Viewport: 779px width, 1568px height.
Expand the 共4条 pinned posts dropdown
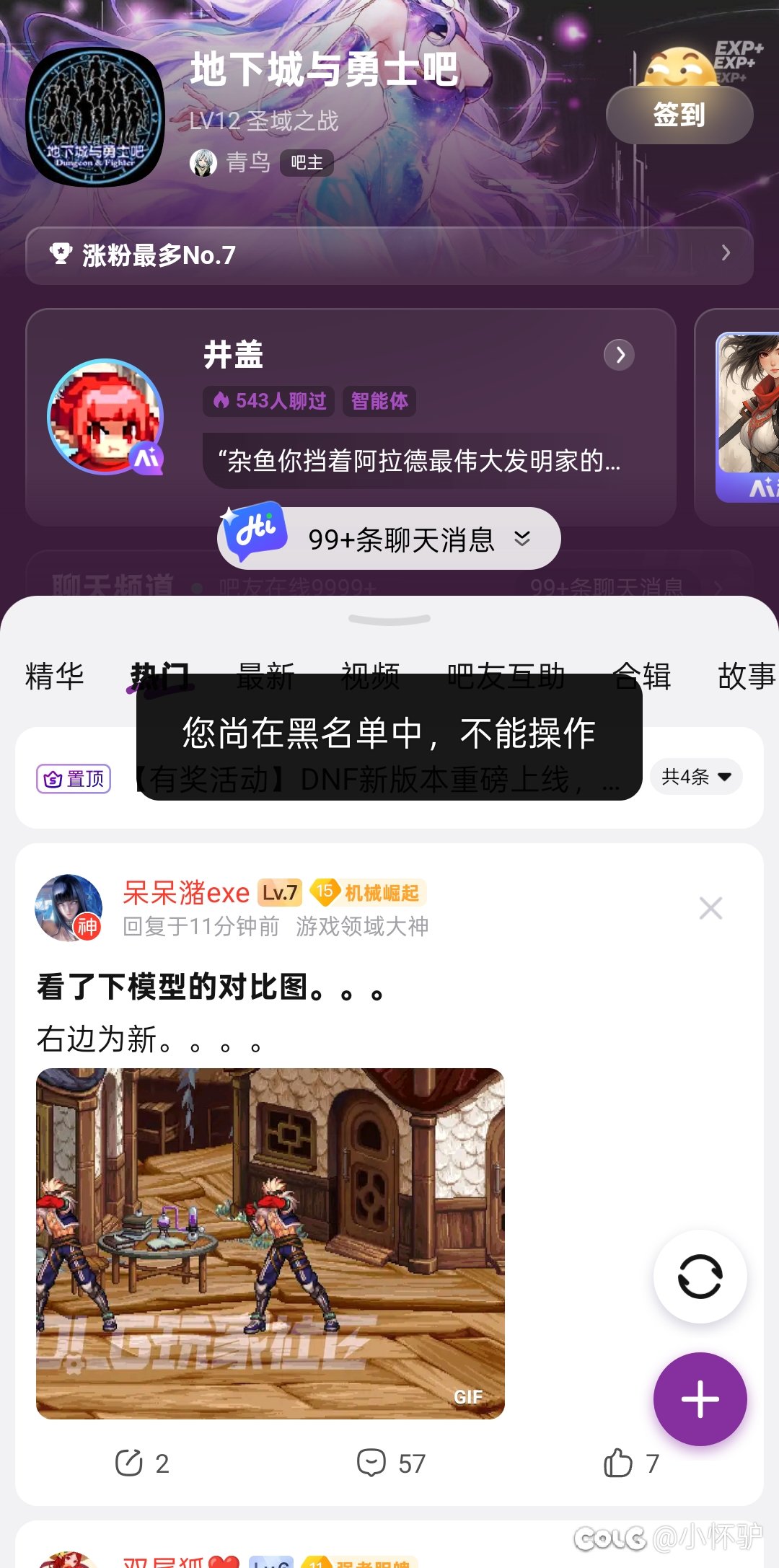(696, 777)
